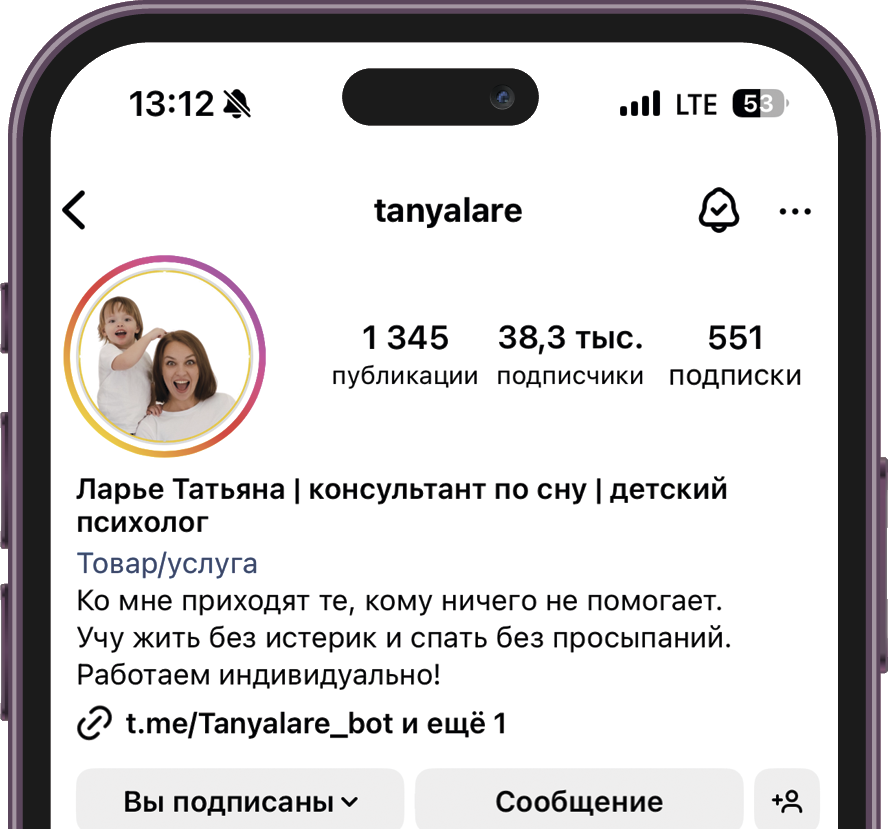The width and height of the screenshot is (888, 829).
Task: Open the list of 38,3 тыс. подписчики
Action: click(570, 356)
